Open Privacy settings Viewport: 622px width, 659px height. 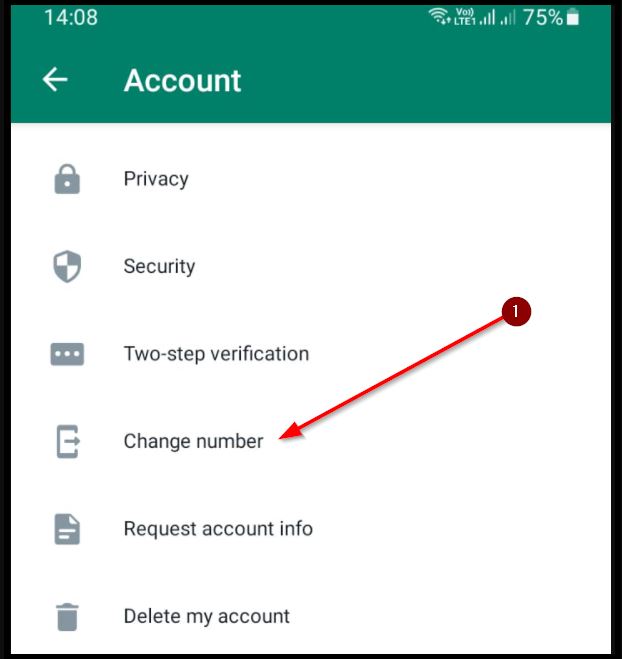(156, 179)
